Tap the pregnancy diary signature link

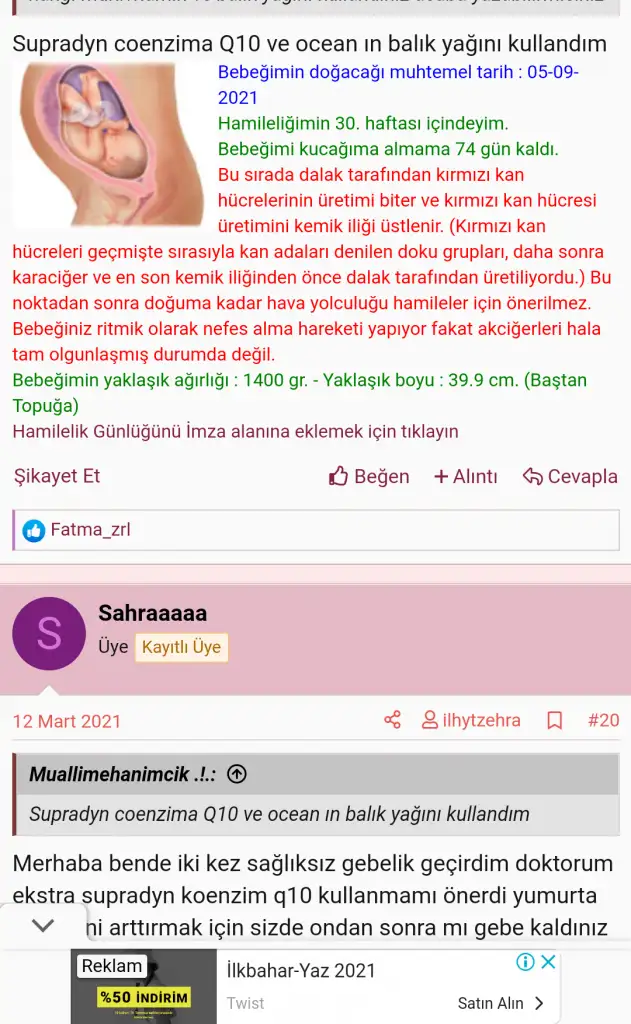click(235, 432)
